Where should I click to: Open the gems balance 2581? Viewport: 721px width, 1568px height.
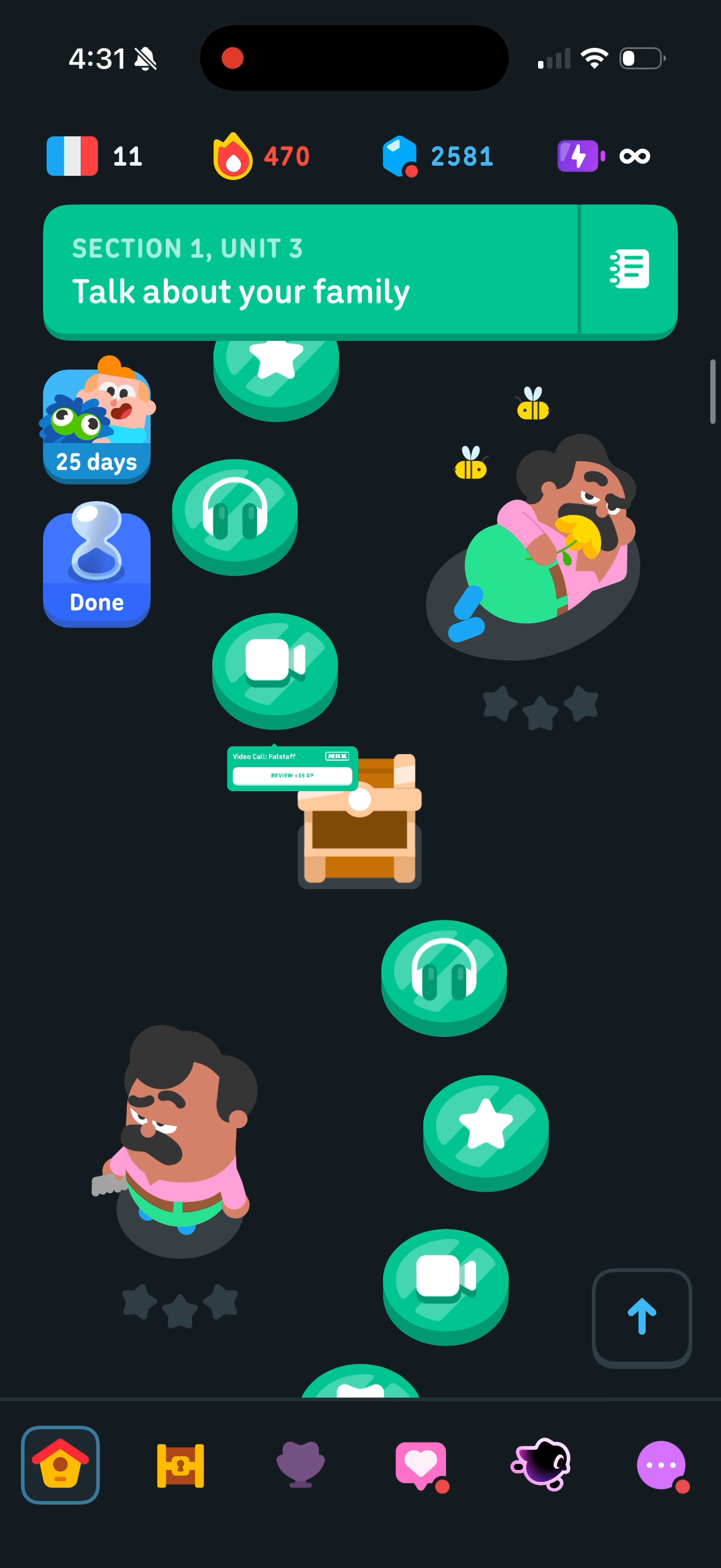click(x=438, y=157)
